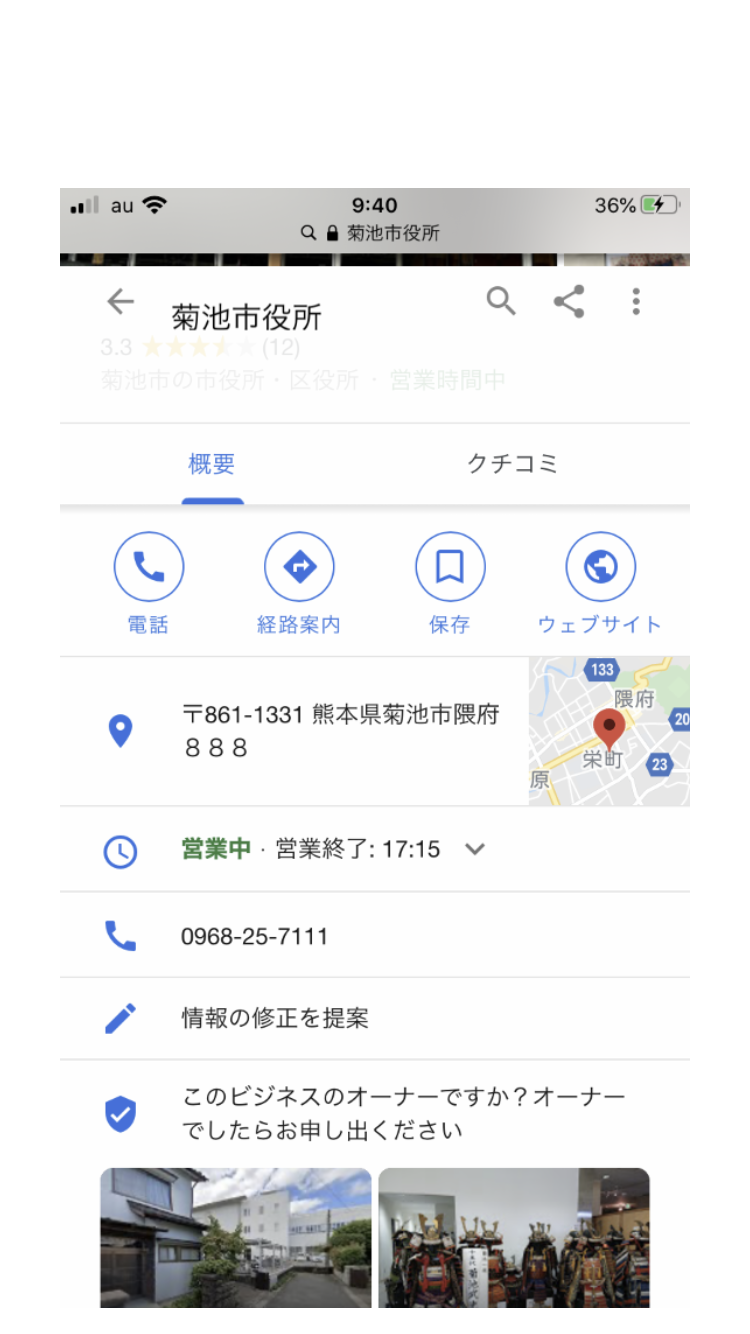This screenshot has height=1334, width=750.
Task: Open the three-dot overflow menu
Action: point(636,301)
